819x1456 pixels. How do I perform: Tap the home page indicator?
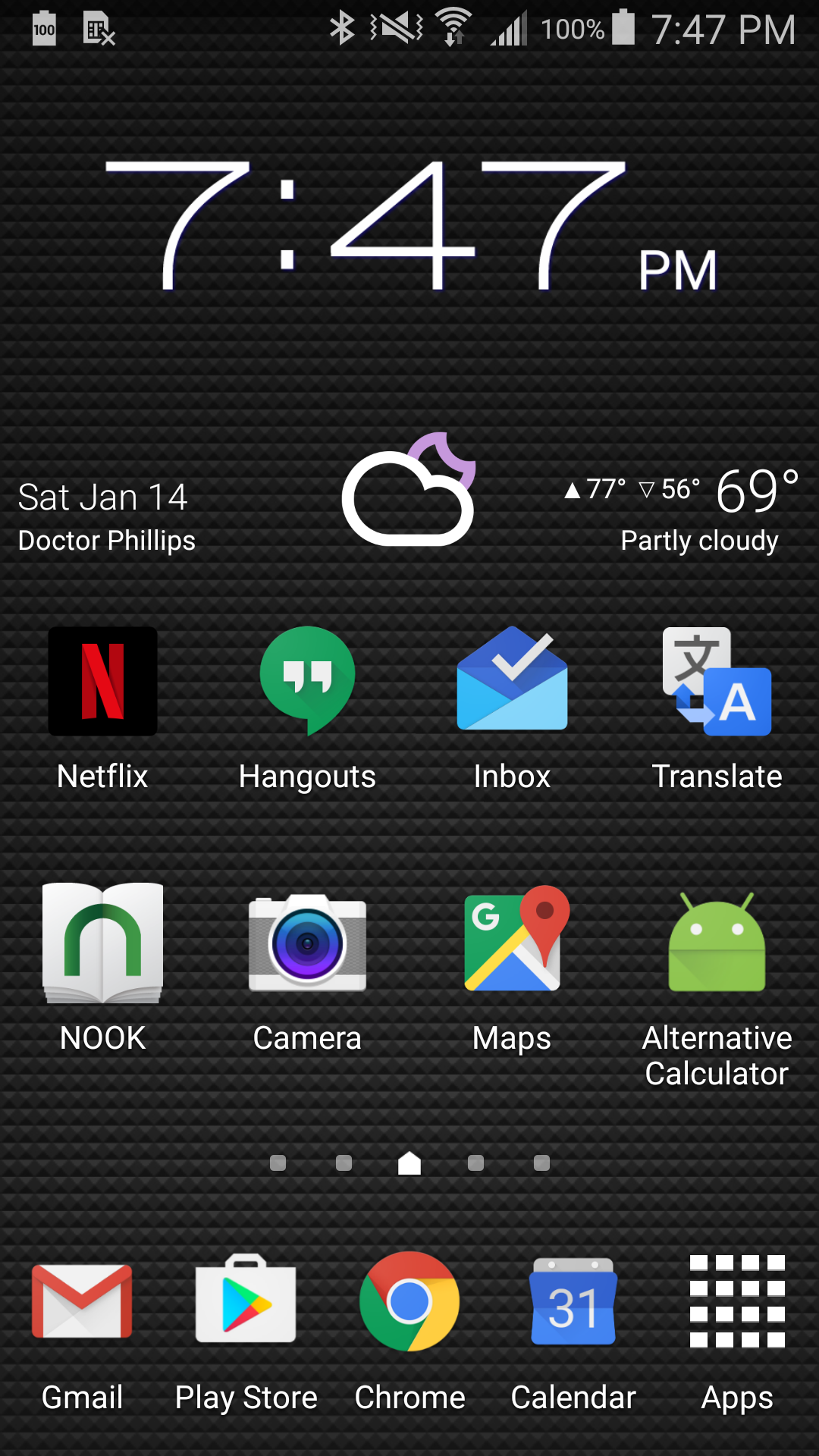point(409,1163)
